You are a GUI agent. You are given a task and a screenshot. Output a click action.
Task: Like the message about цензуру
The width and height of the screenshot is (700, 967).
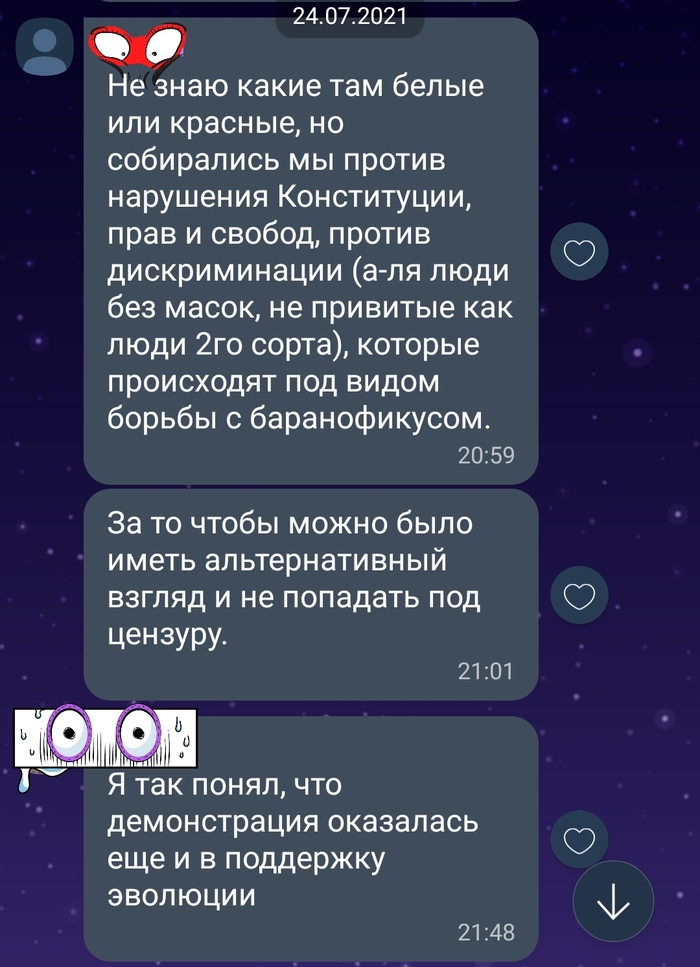pyautogui.click(x=580, y=597)
